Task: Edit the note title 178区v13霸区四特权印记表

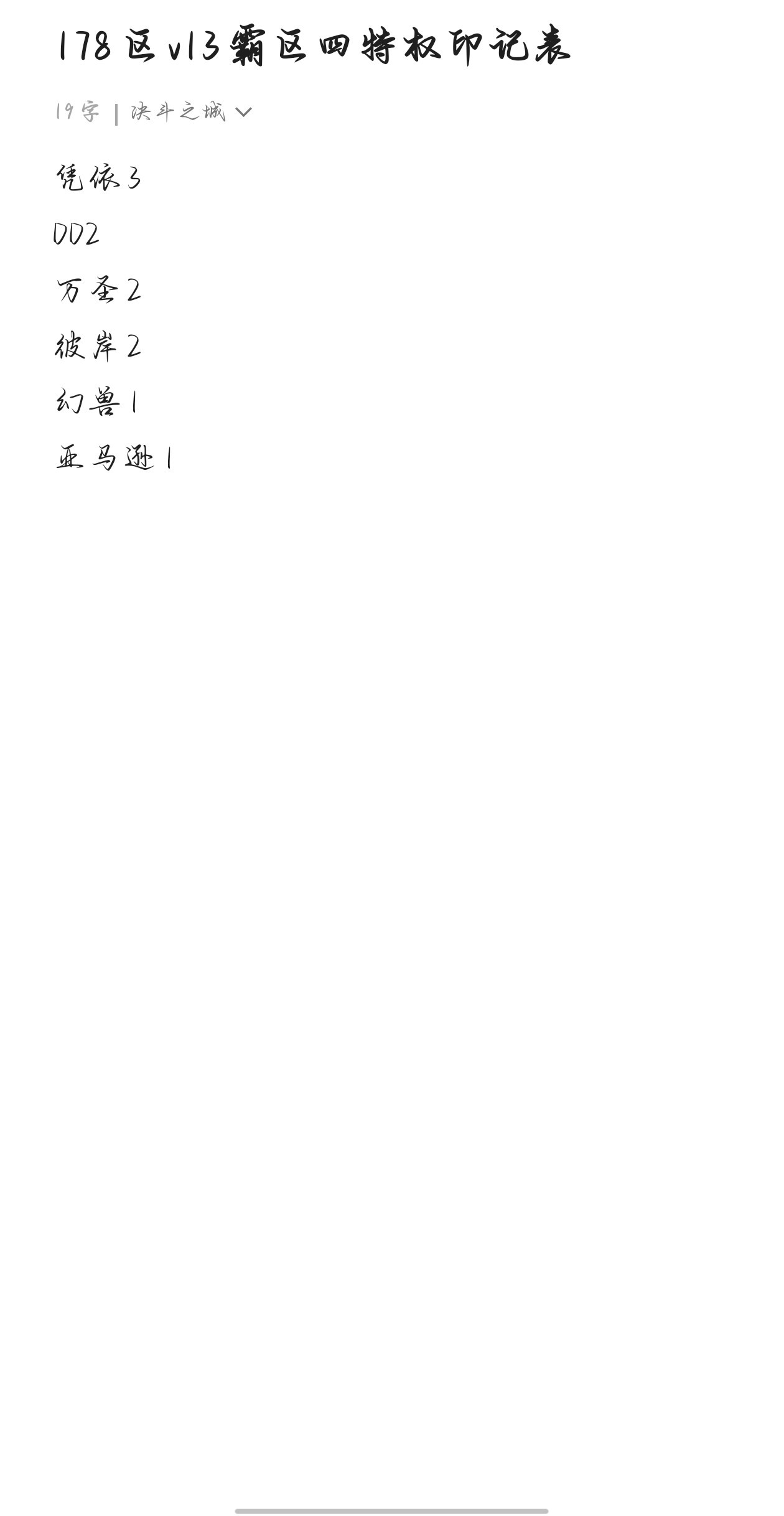Action: 314,45
